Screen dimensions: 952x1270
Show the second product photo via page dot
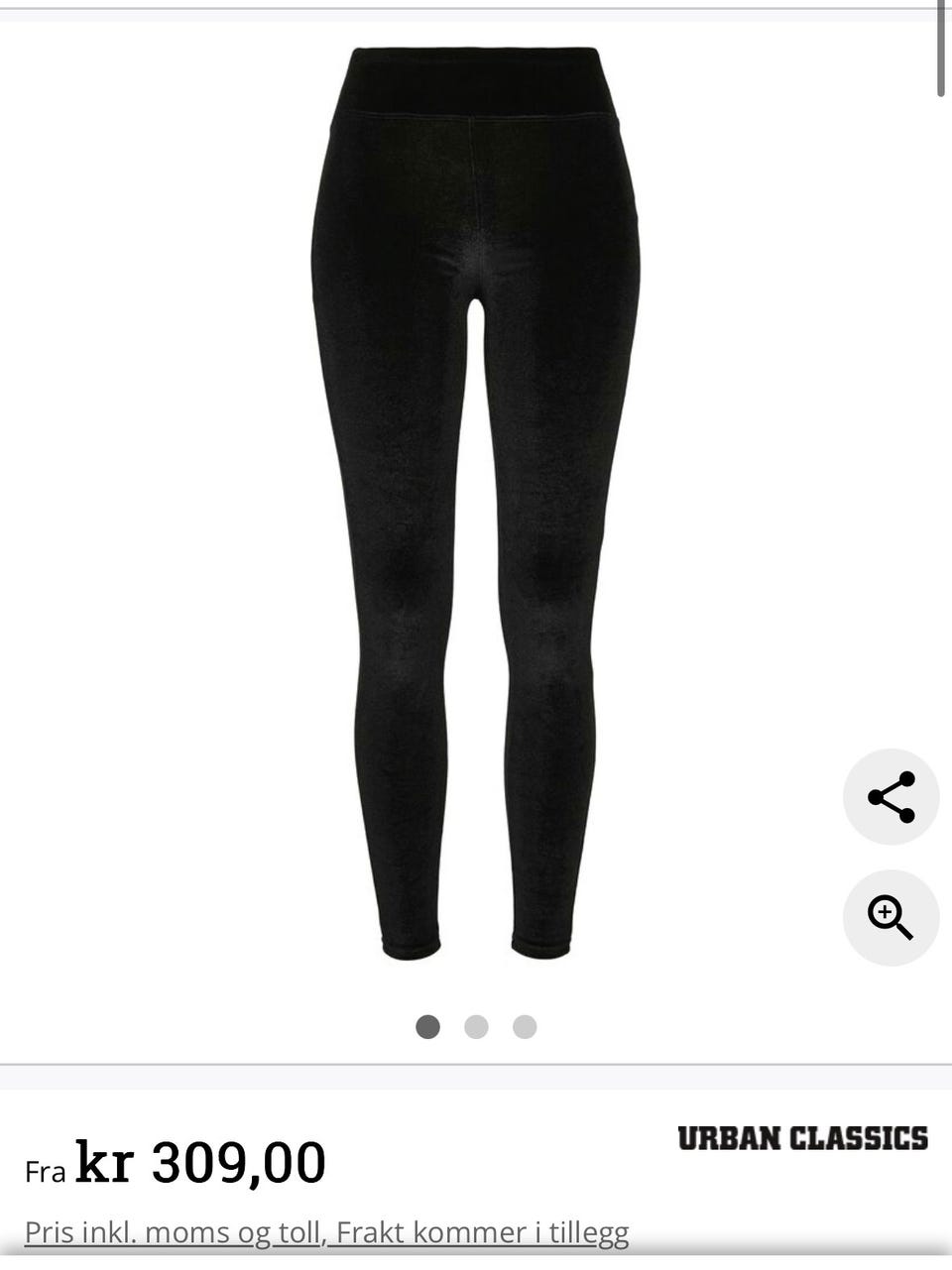tap(476, 1027)
